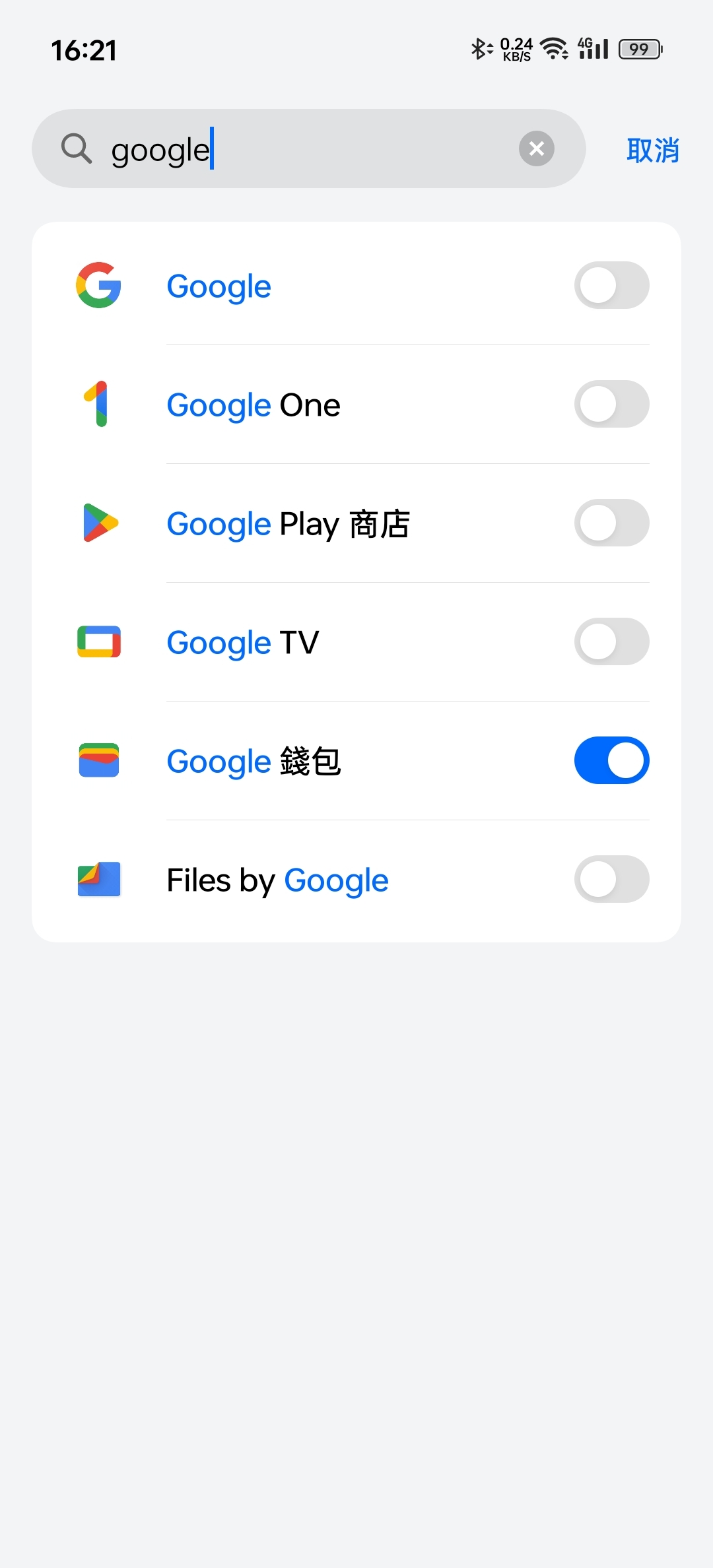Toggle on Google Play 商店
This screenshot has height=1568, width=713.
pyautogui.click(x=611, y=523)
